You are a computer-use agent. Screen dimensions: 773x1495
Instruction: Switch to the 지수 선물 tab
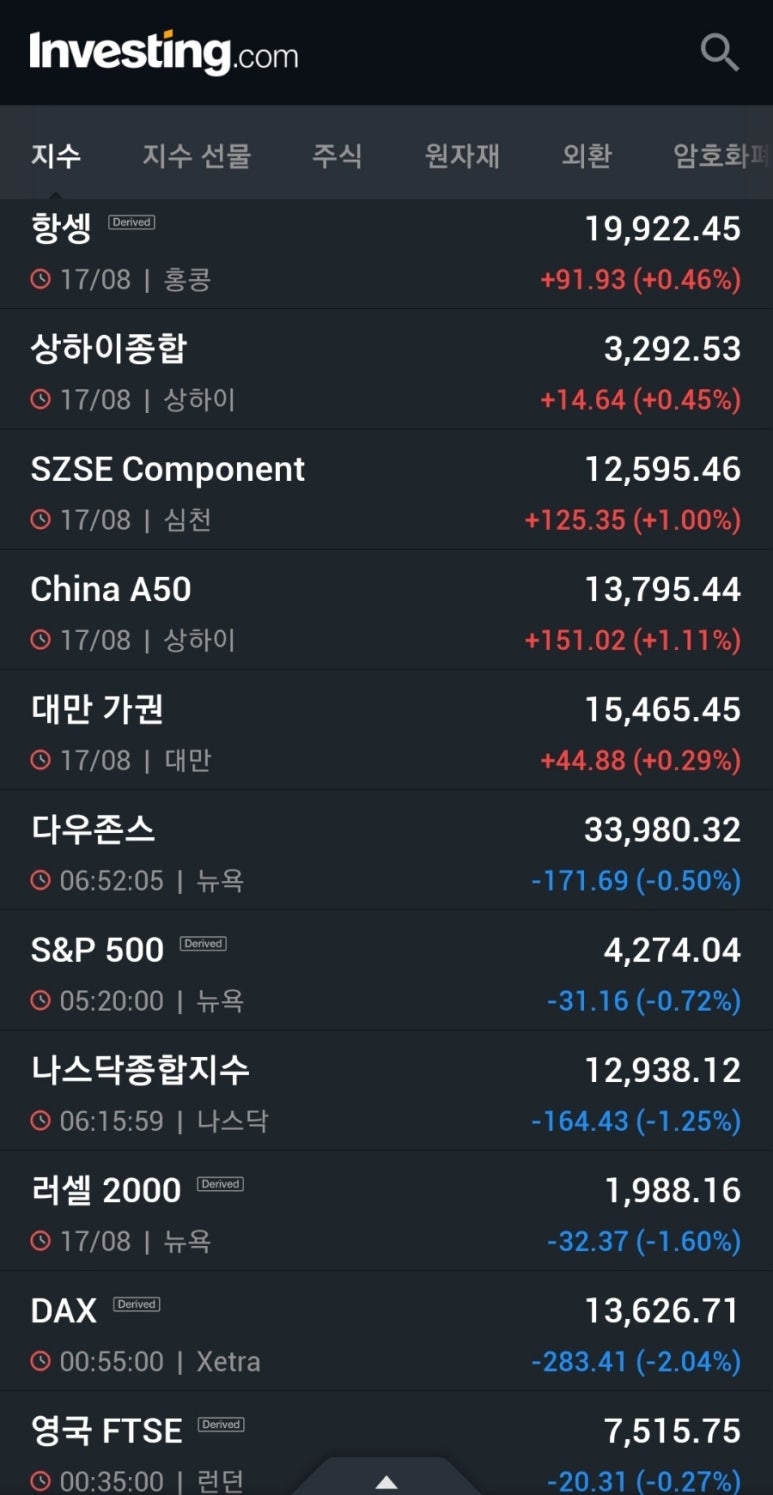(x=196, y=155)
